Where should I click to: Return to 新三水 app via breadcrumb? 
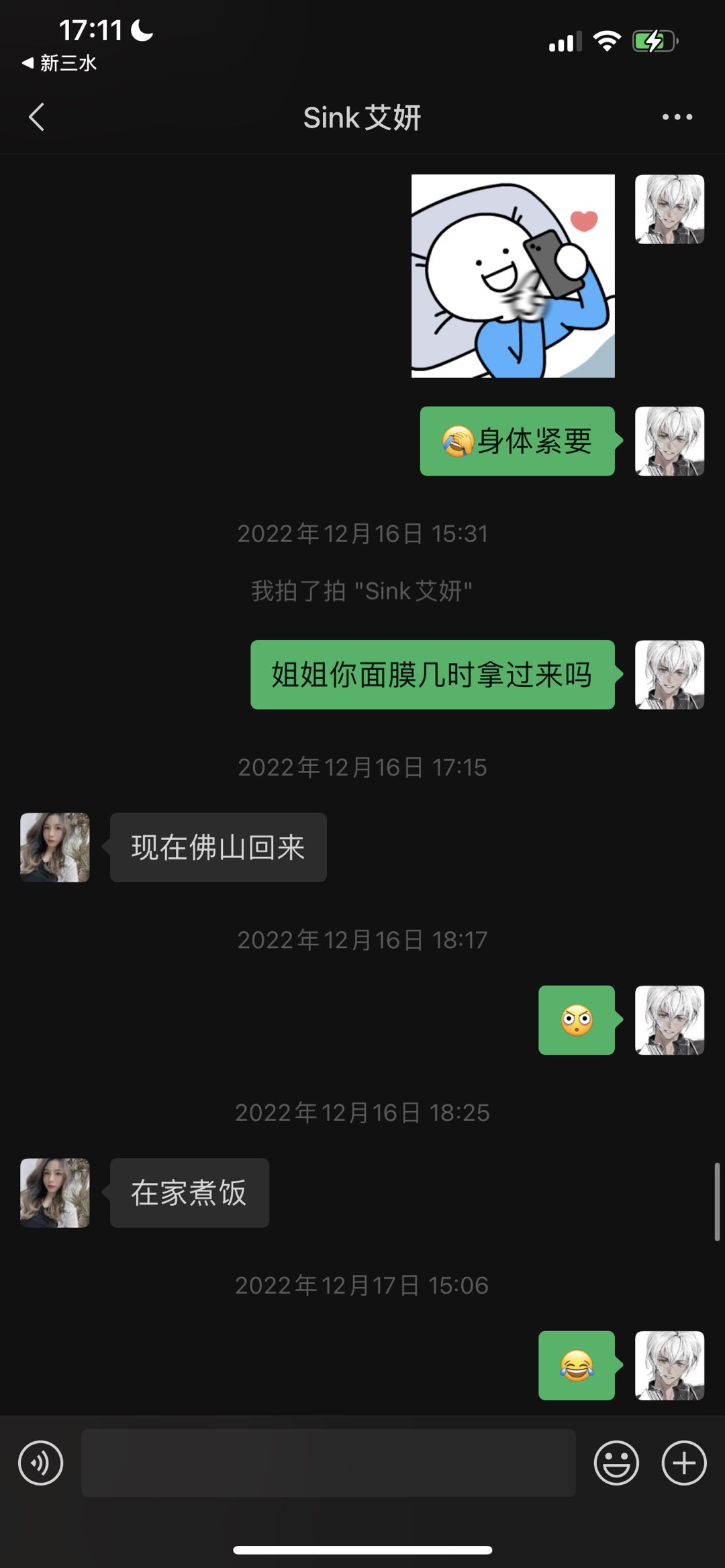(x=59, y=63)
